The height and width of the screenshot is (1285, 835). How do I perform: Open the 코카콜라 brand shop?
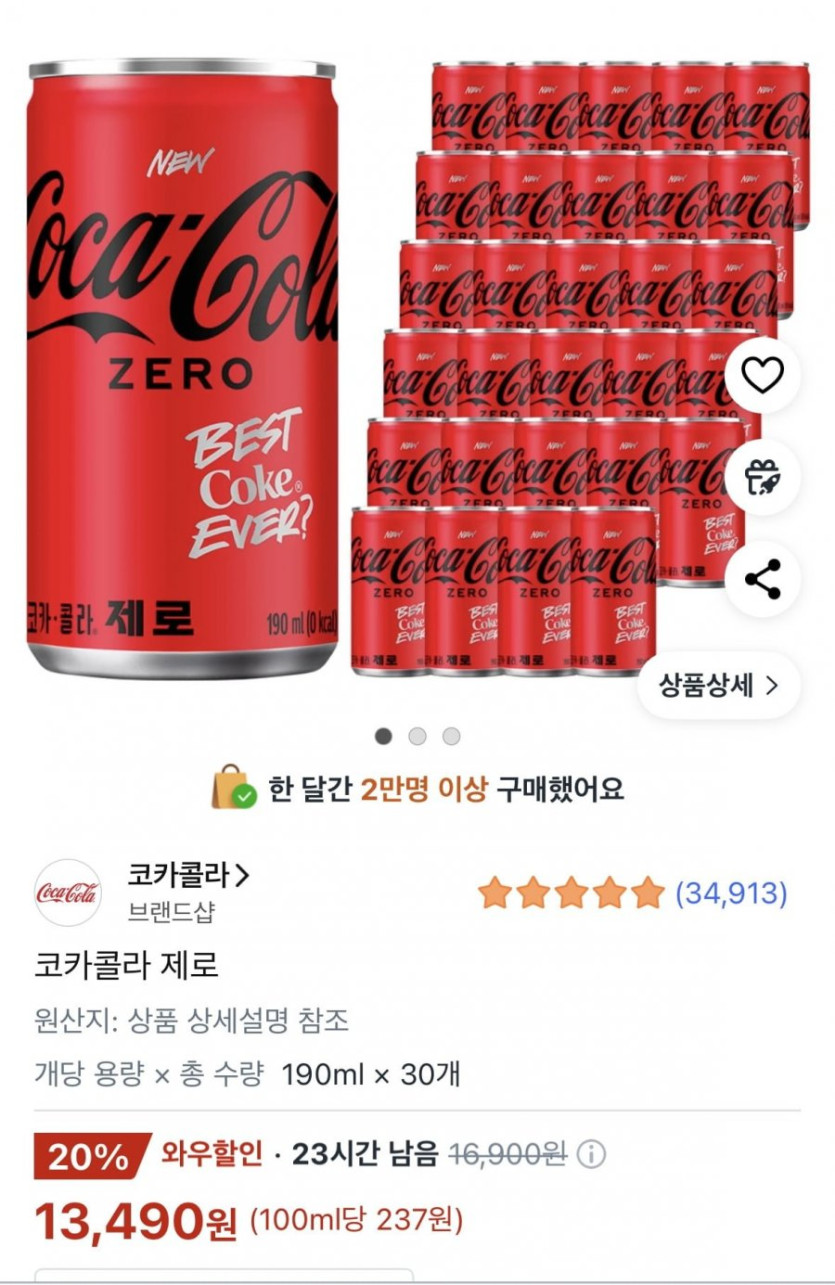pyautogui.click(x=188, y=876)
